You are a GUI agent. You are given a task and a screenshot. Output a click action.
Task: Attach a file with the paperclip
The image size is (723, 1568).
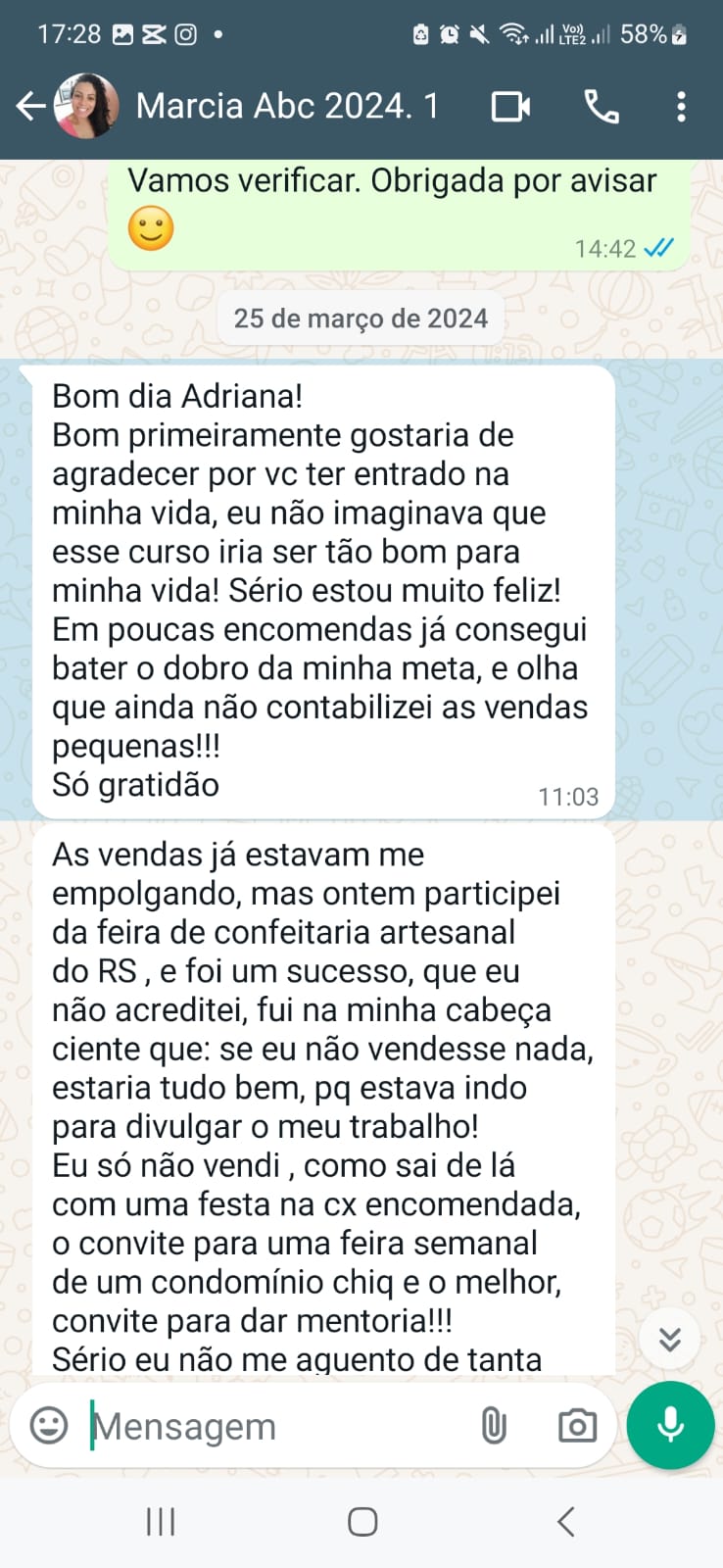click(x=494, y=1426)
